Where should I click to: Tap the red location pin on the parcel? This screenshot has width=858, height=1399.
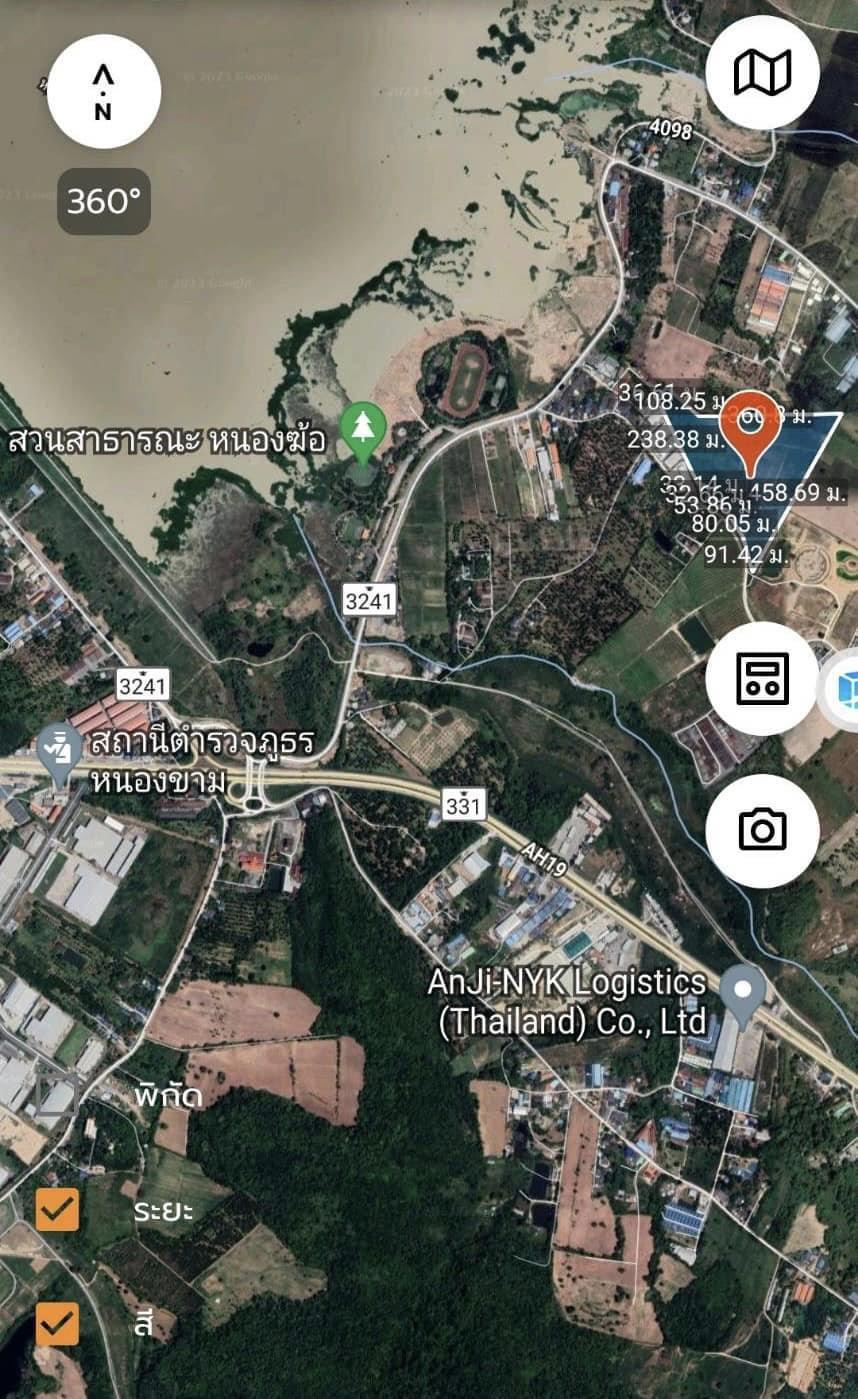click(x=750, y=437)
